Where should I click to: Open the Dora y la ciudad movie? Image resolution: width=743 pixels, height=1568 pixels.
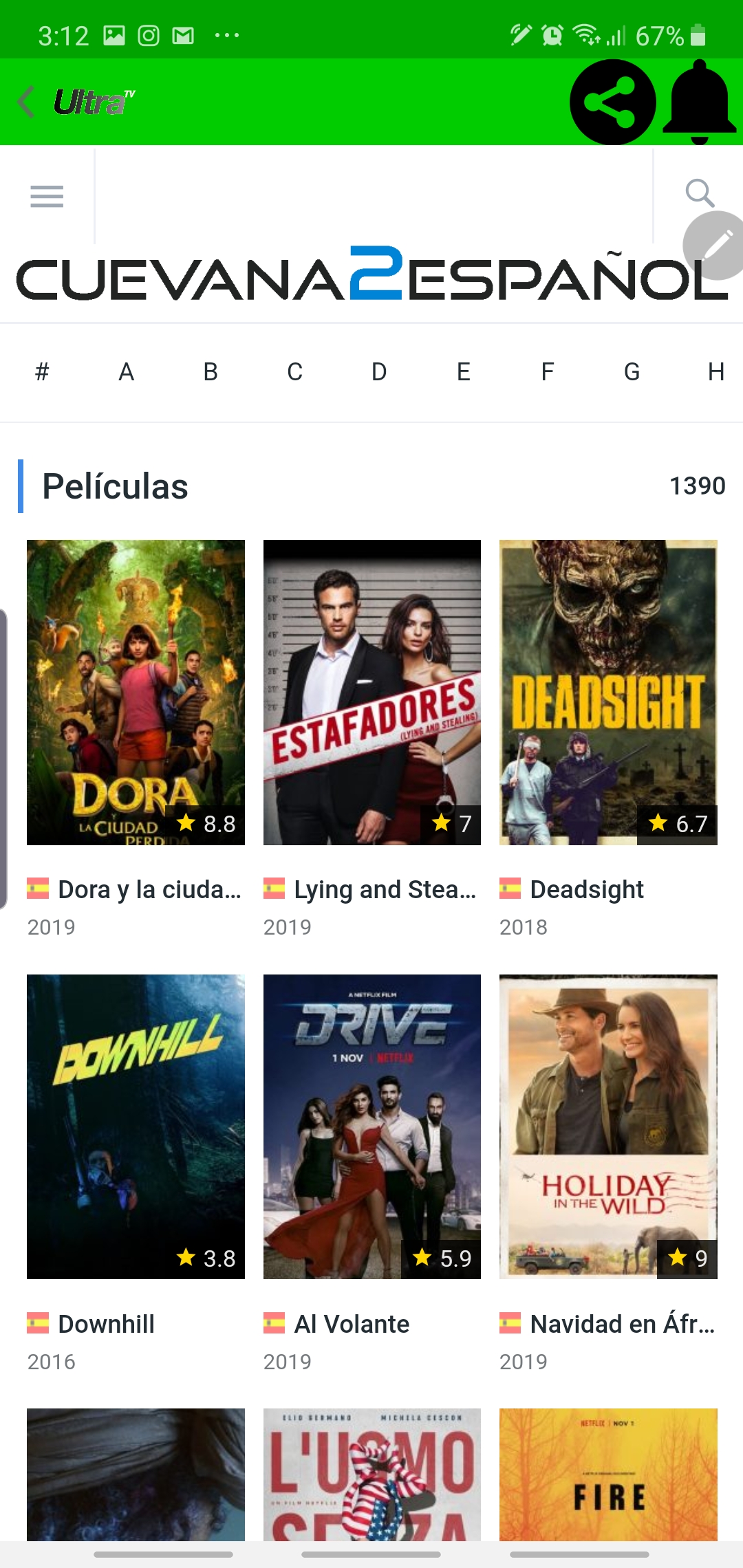136,692
